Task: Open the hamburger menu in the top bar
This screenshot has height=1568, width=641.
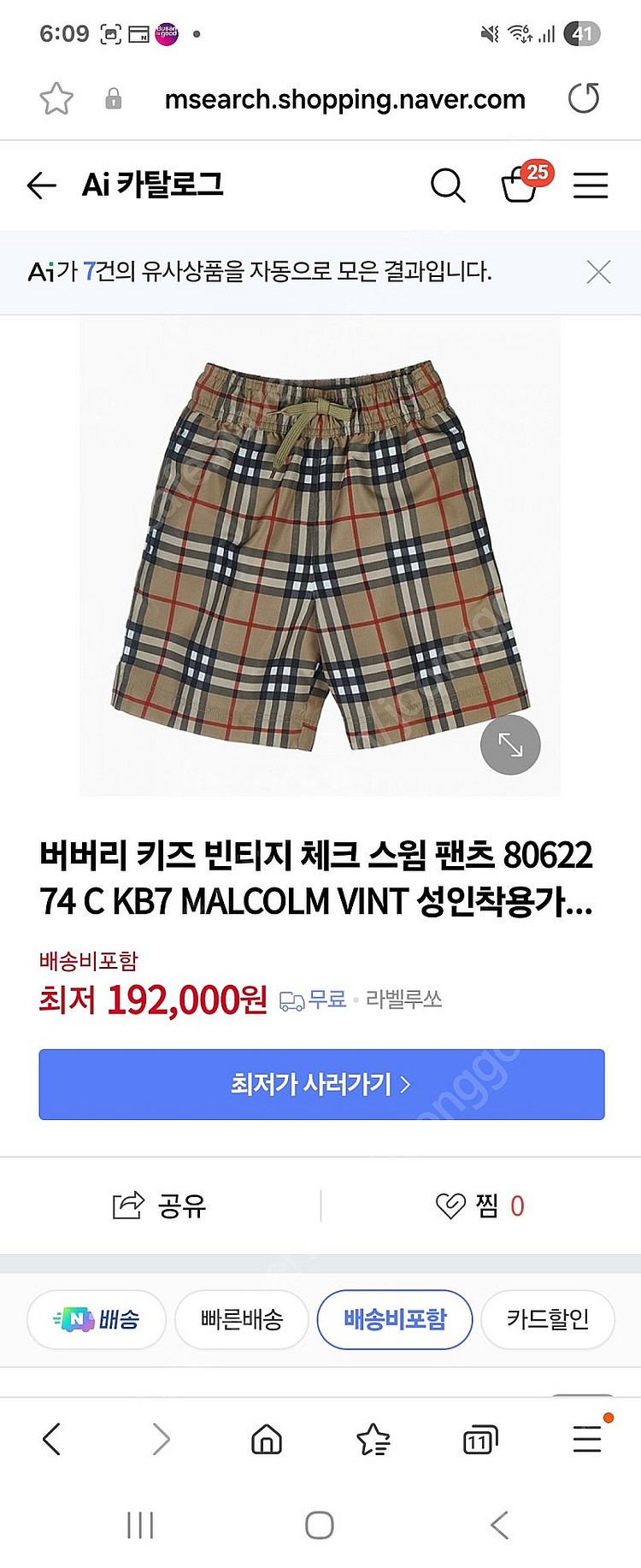Action: tap(591, 186)
